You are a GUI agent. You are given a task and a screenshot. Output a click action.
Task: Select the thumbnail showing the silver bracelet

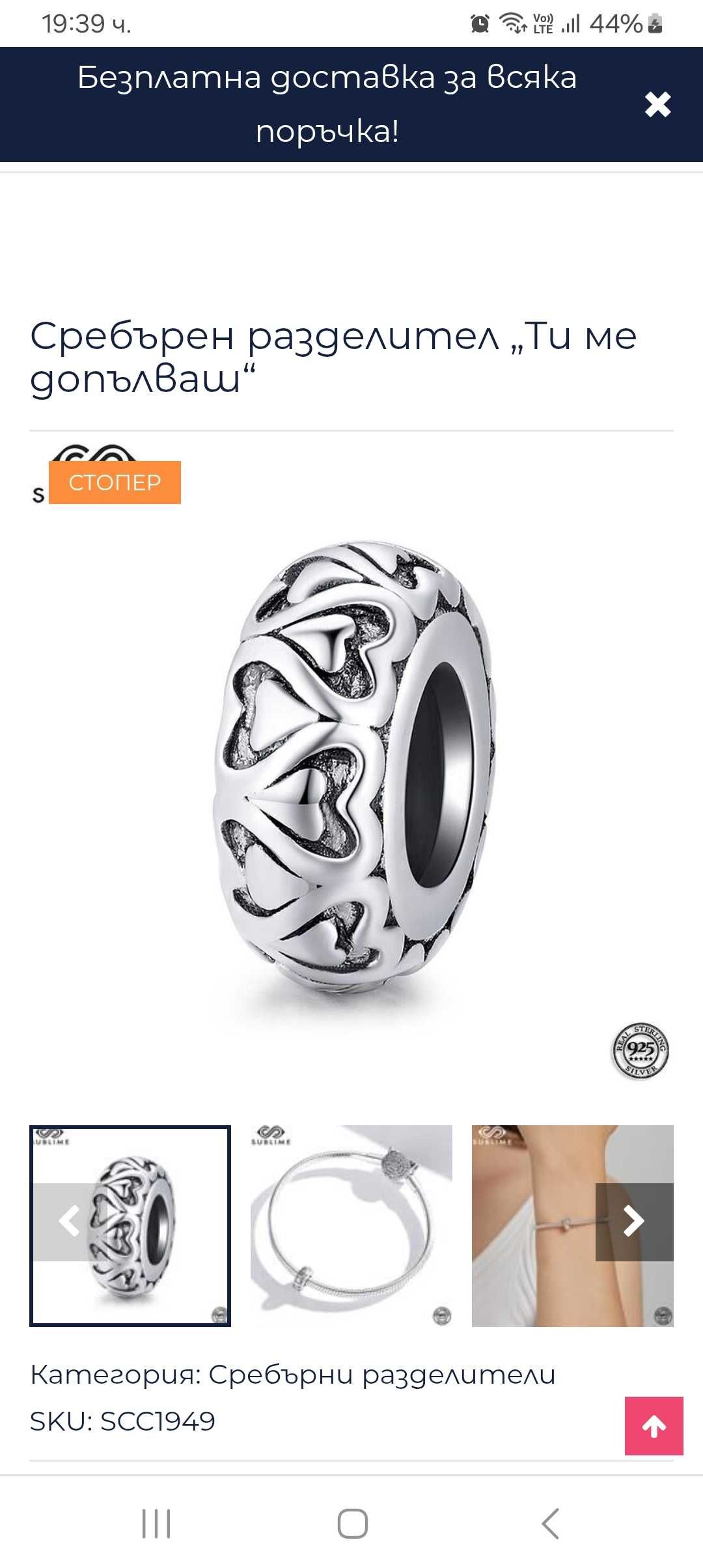coord(351,1225)
